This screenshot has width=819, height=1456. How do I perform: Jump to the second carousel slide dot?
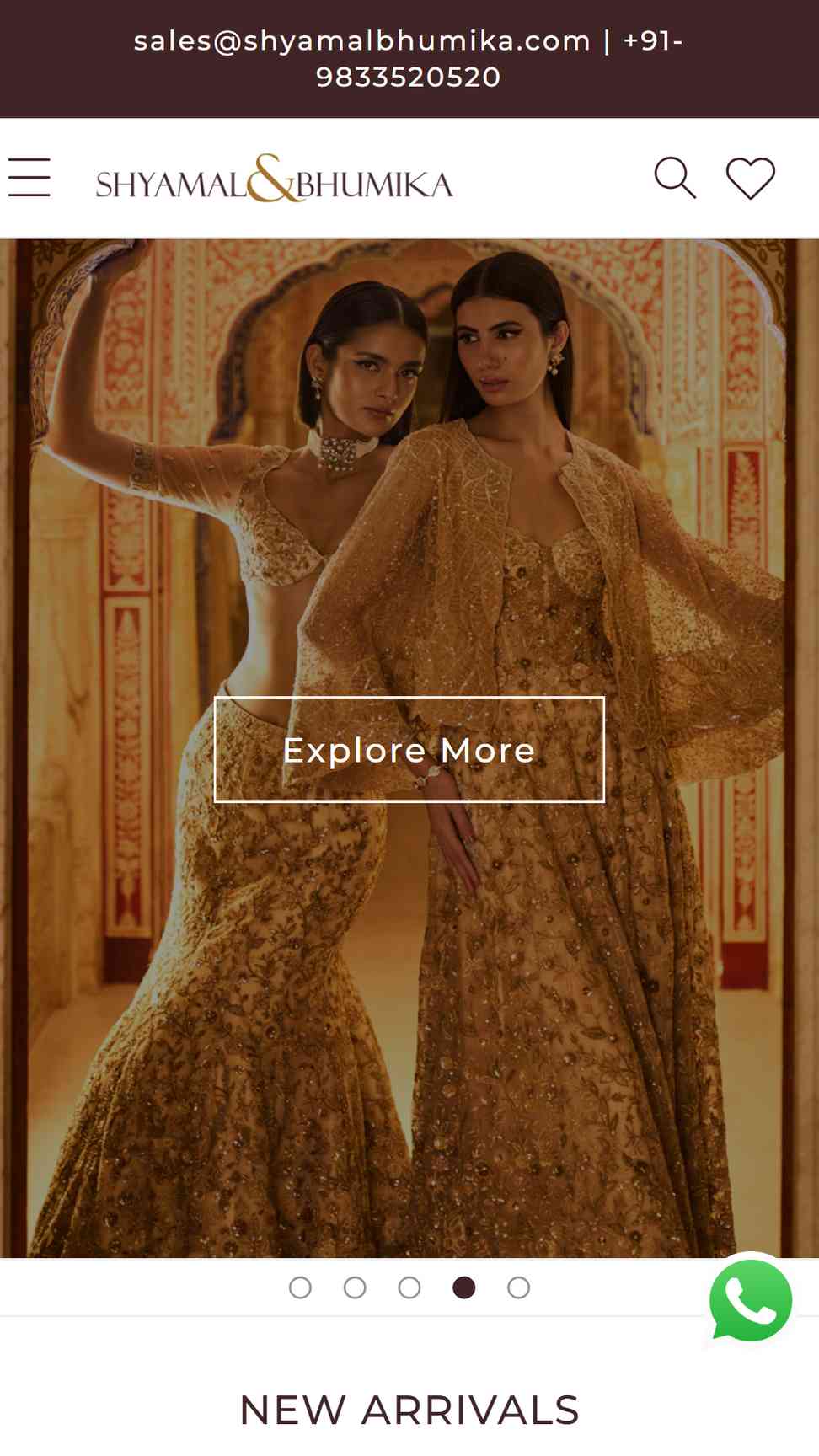coord(355,1287)
